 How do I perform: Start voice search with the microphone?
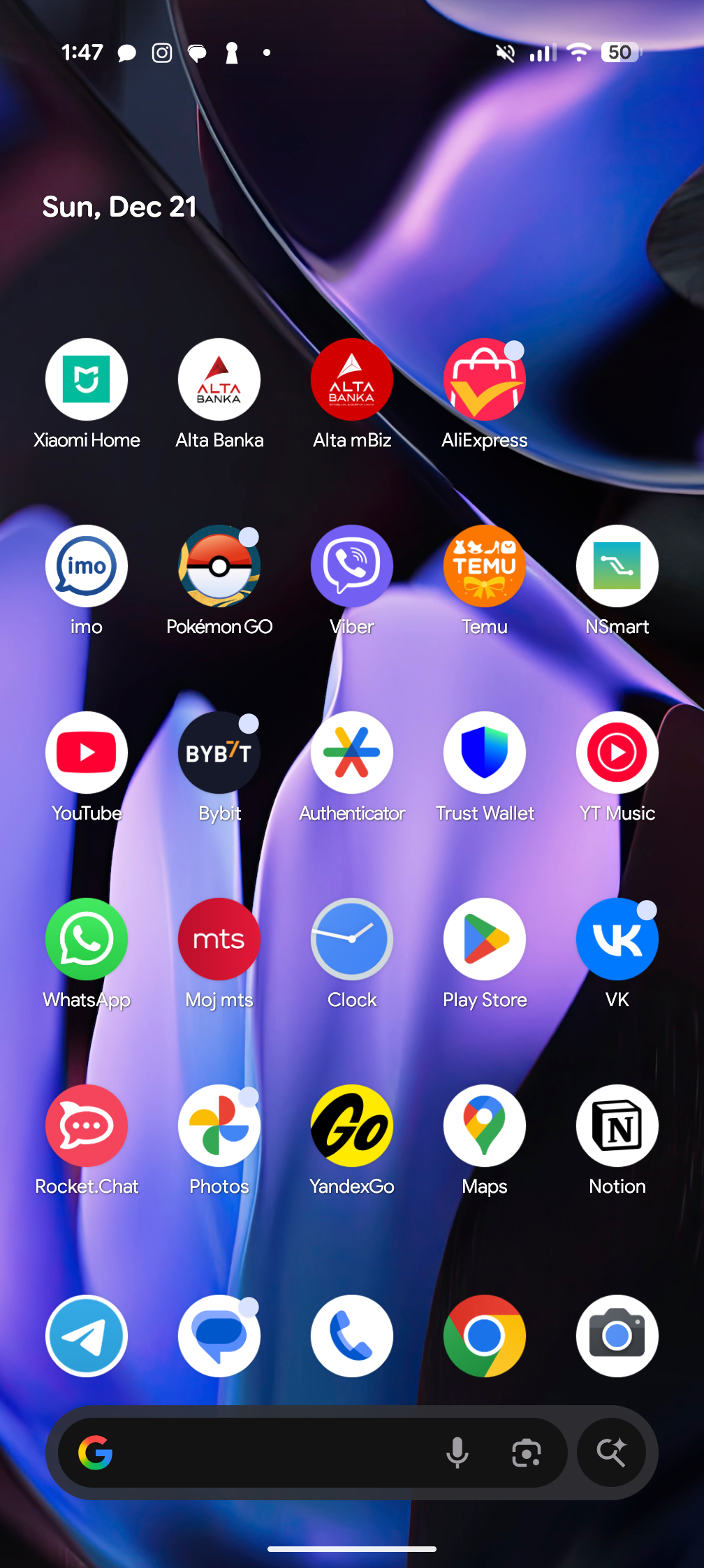point(457,1453)
